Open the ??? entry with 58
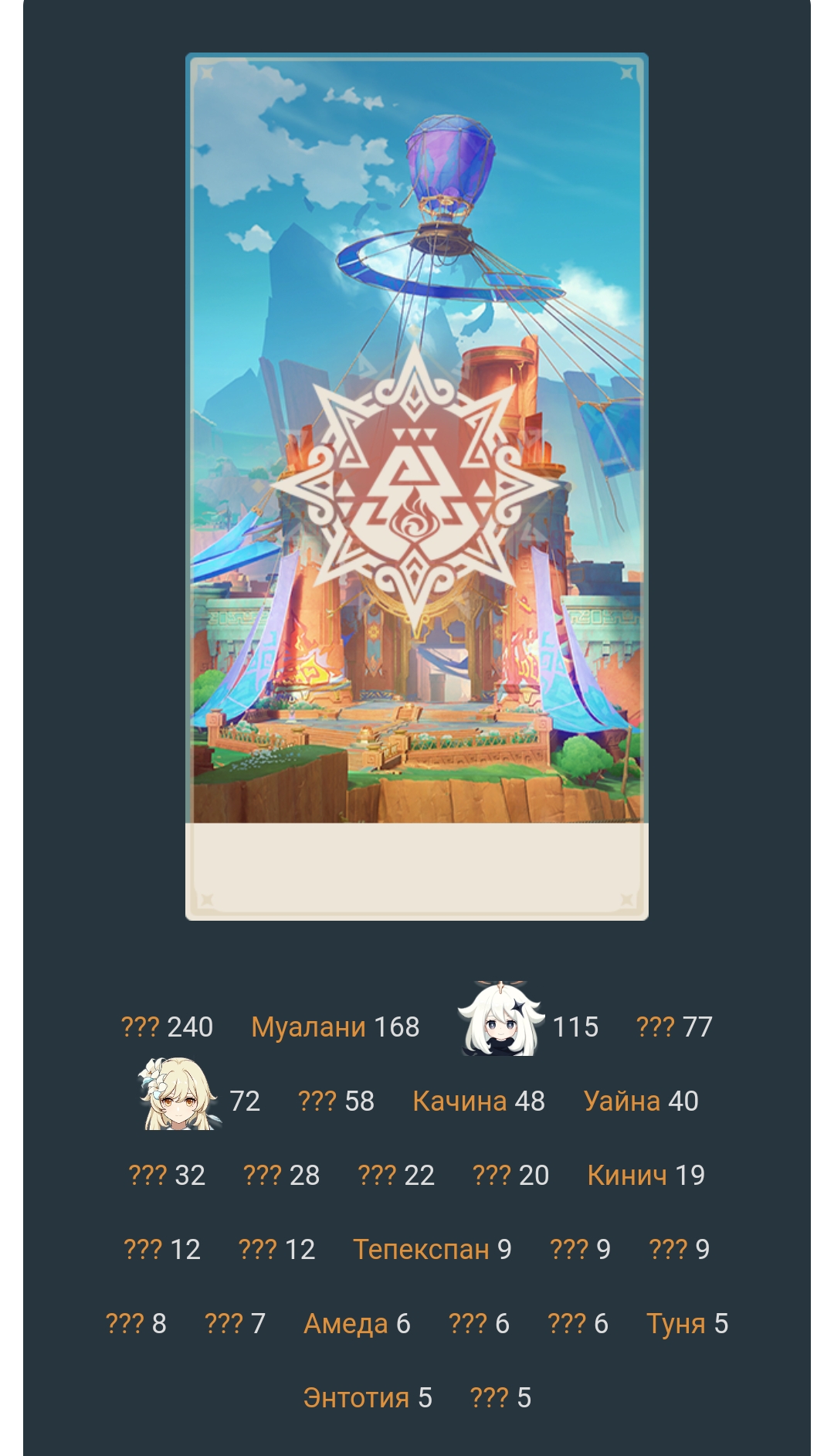 [x=317, y=1101]
